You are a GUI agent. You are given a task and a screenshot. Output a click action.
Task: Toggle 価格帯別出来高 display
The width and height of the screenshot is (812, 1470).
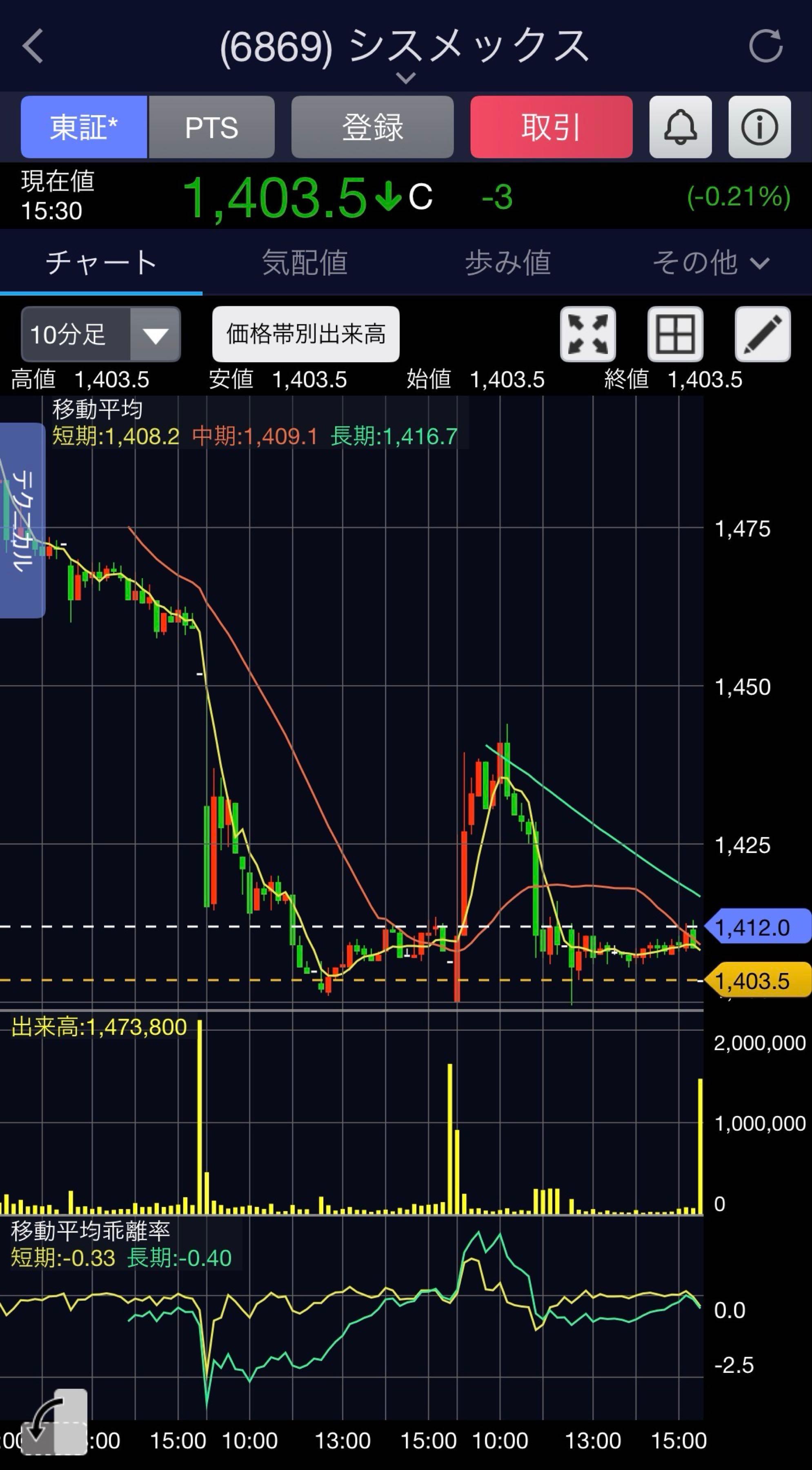pyautogui.click(x=305, y=334)
